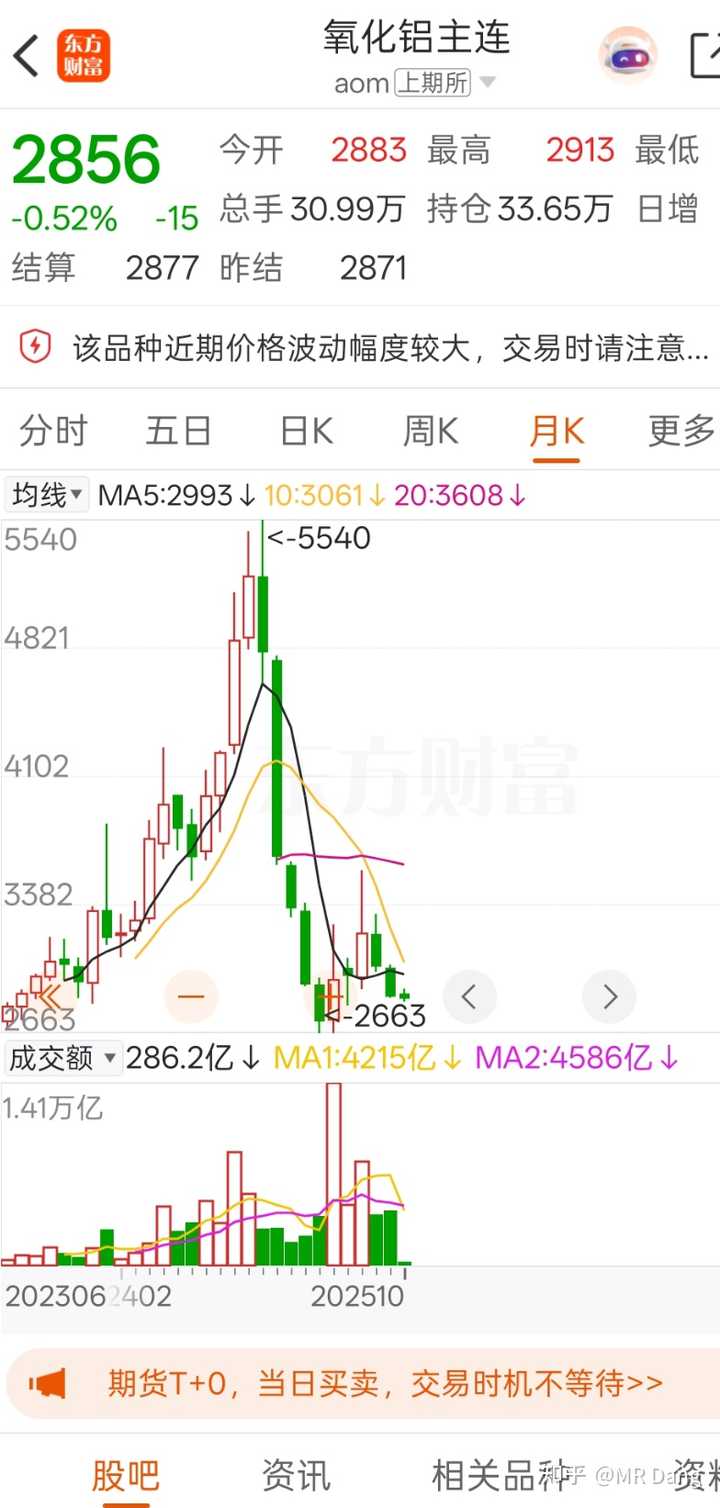This screenshot has width=720, height=1508.
Task: Switch to the 五日 chart tab
Action: pos(179,431)
